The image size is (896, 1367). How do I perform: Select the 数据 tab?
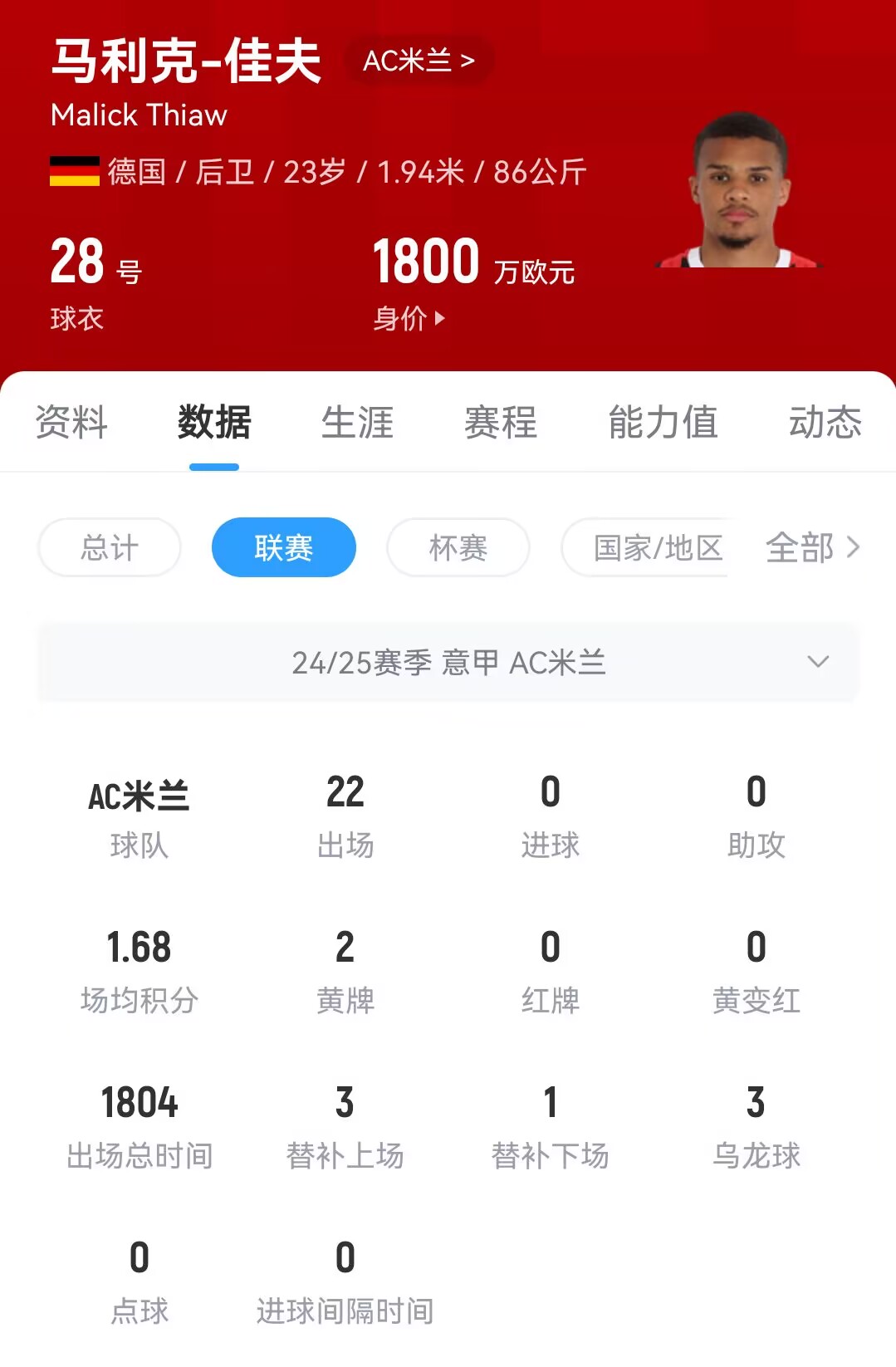214,422
